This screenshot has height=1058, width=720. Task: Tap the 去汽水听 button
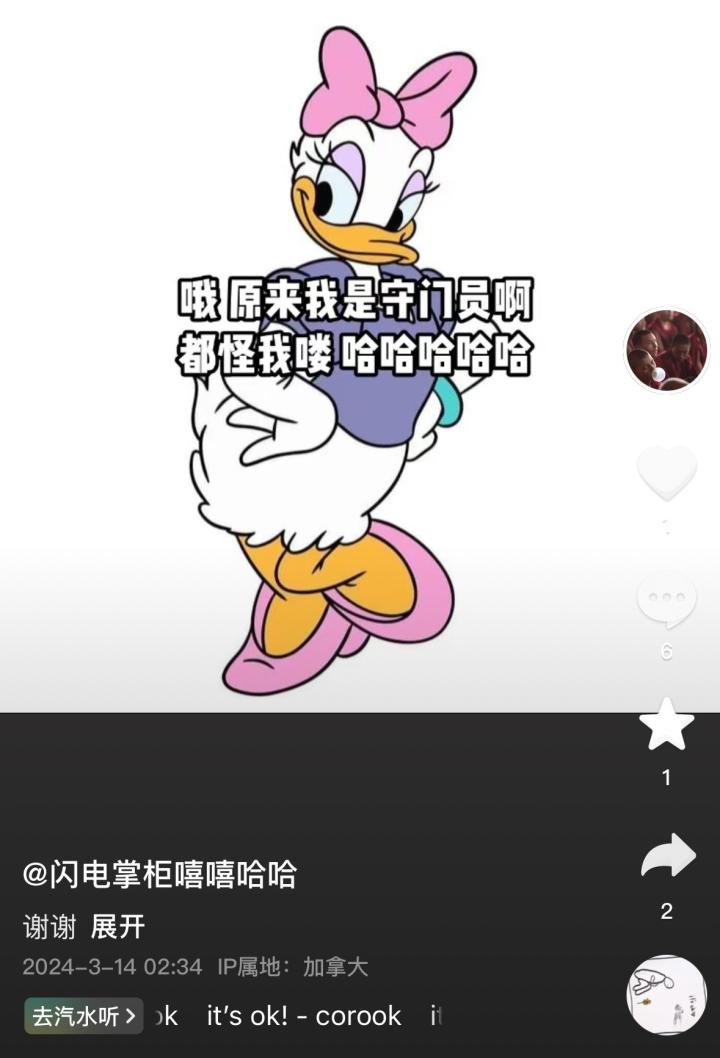click(x=84, y=1016)
